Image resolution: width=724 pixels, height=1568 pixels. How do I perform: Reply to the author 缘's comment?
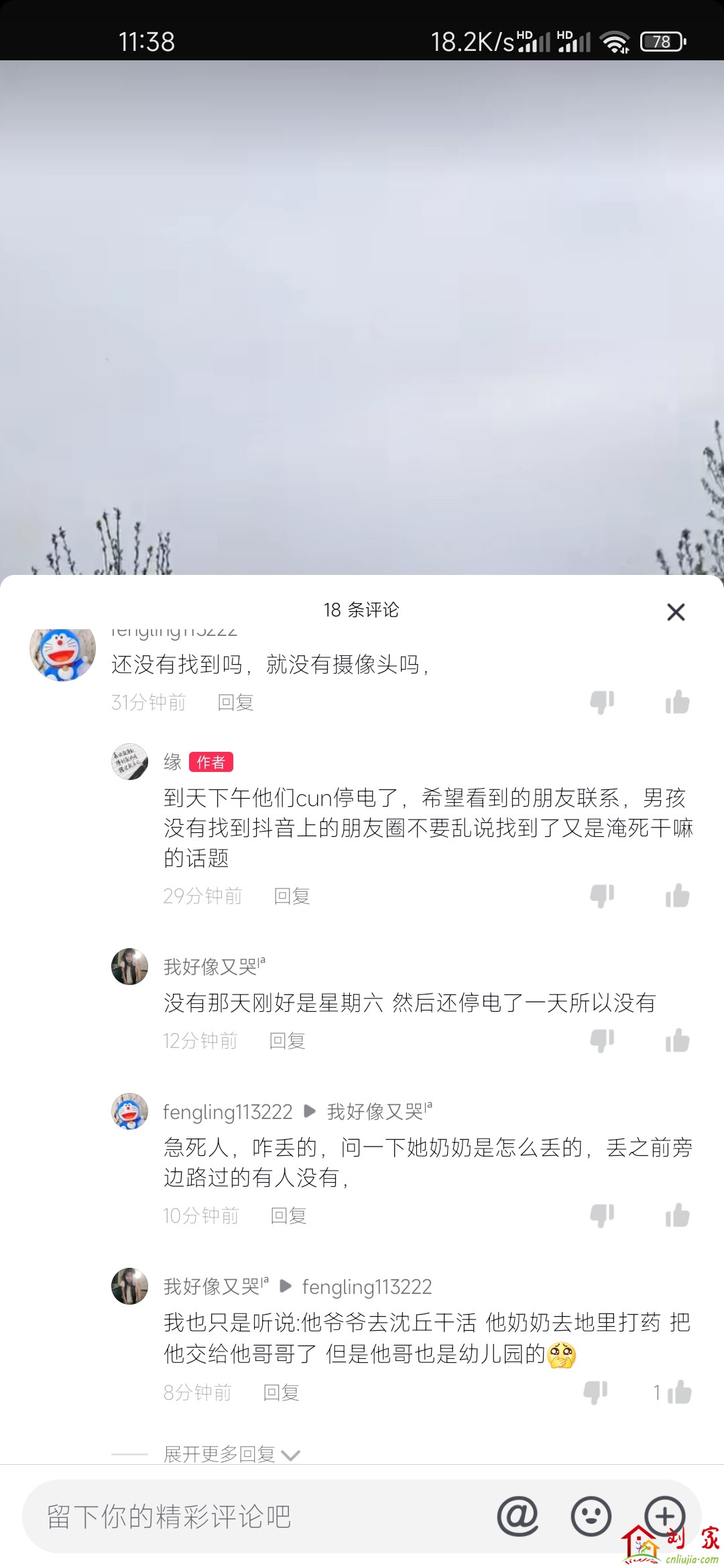[x=292, y=896]
